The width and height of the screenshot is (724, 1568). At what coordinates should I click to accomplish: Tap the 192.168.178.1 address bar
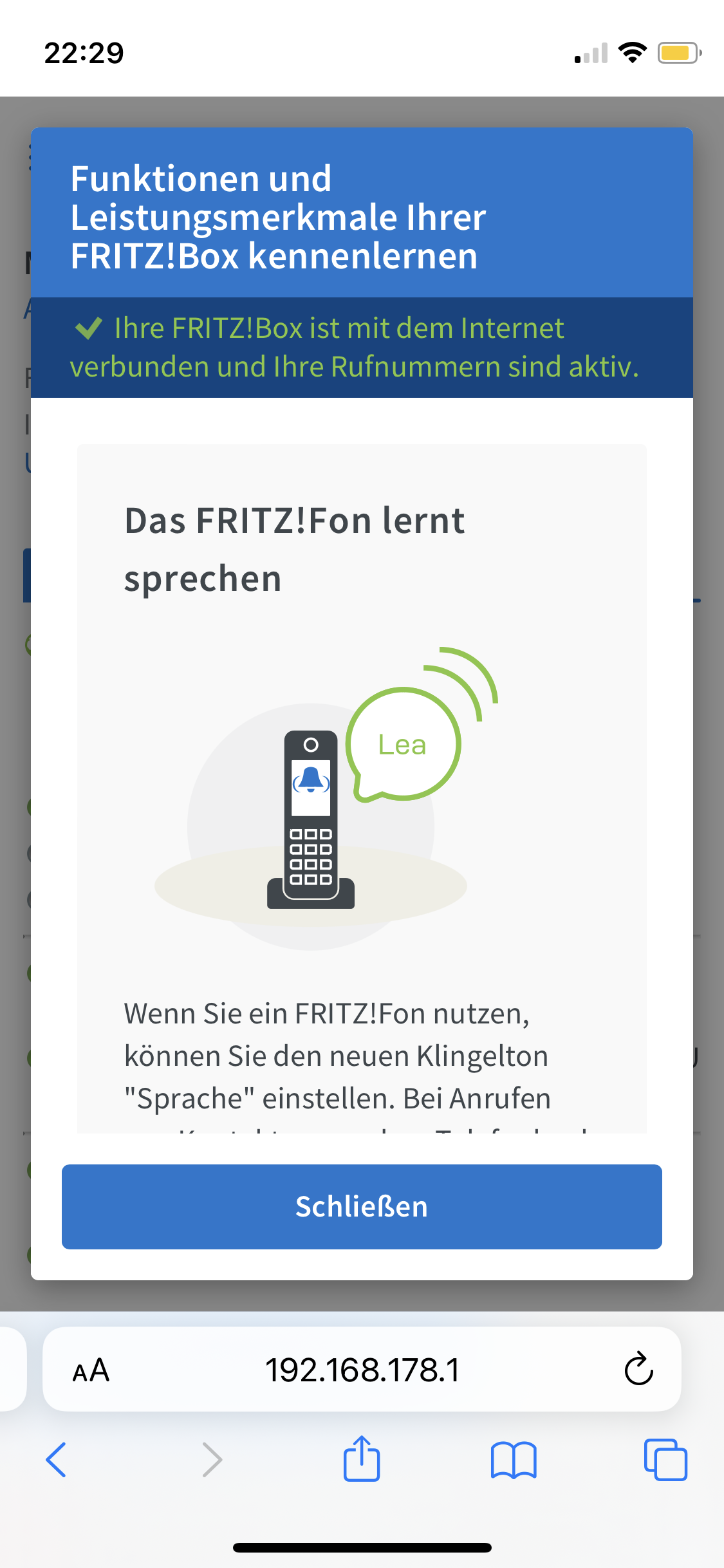362,1370
